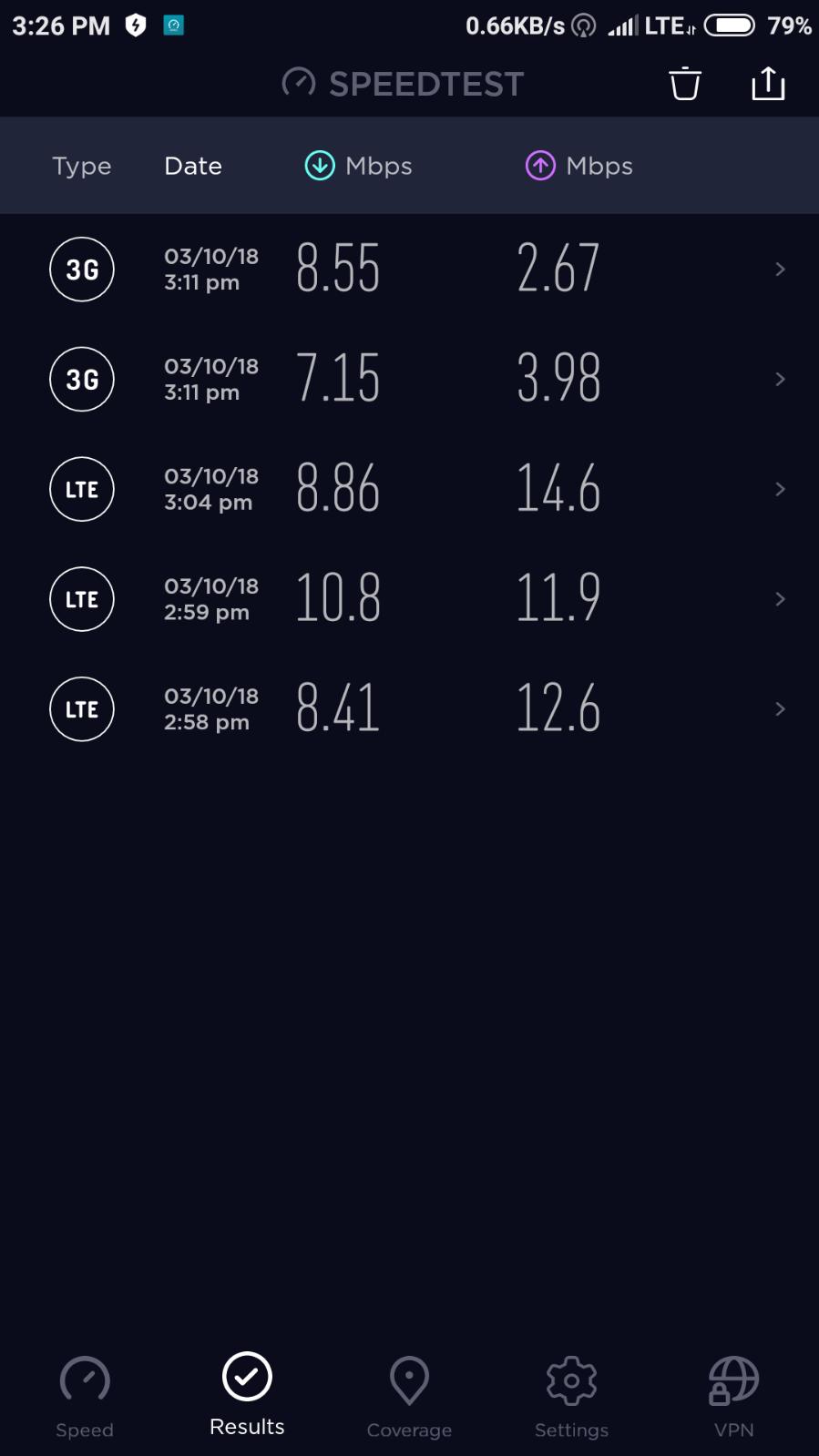The width and height of the screenshot is (819, 1456).
Task: Sort results by Date column
Action: pos(193,166)
